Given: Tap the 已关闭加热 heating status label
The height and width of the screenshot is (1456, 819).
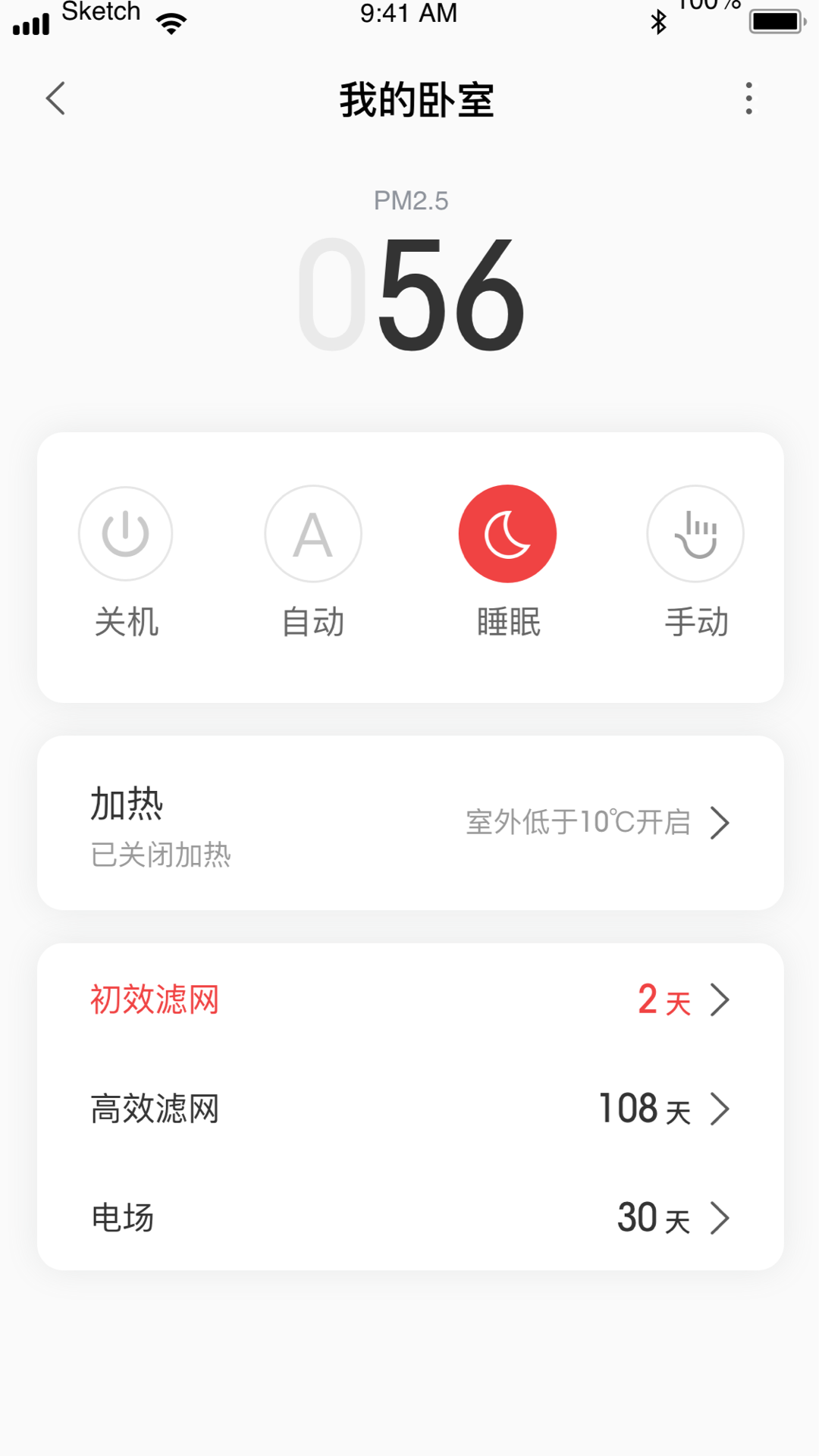Looking at the screenshot, I should click(160, 854).
